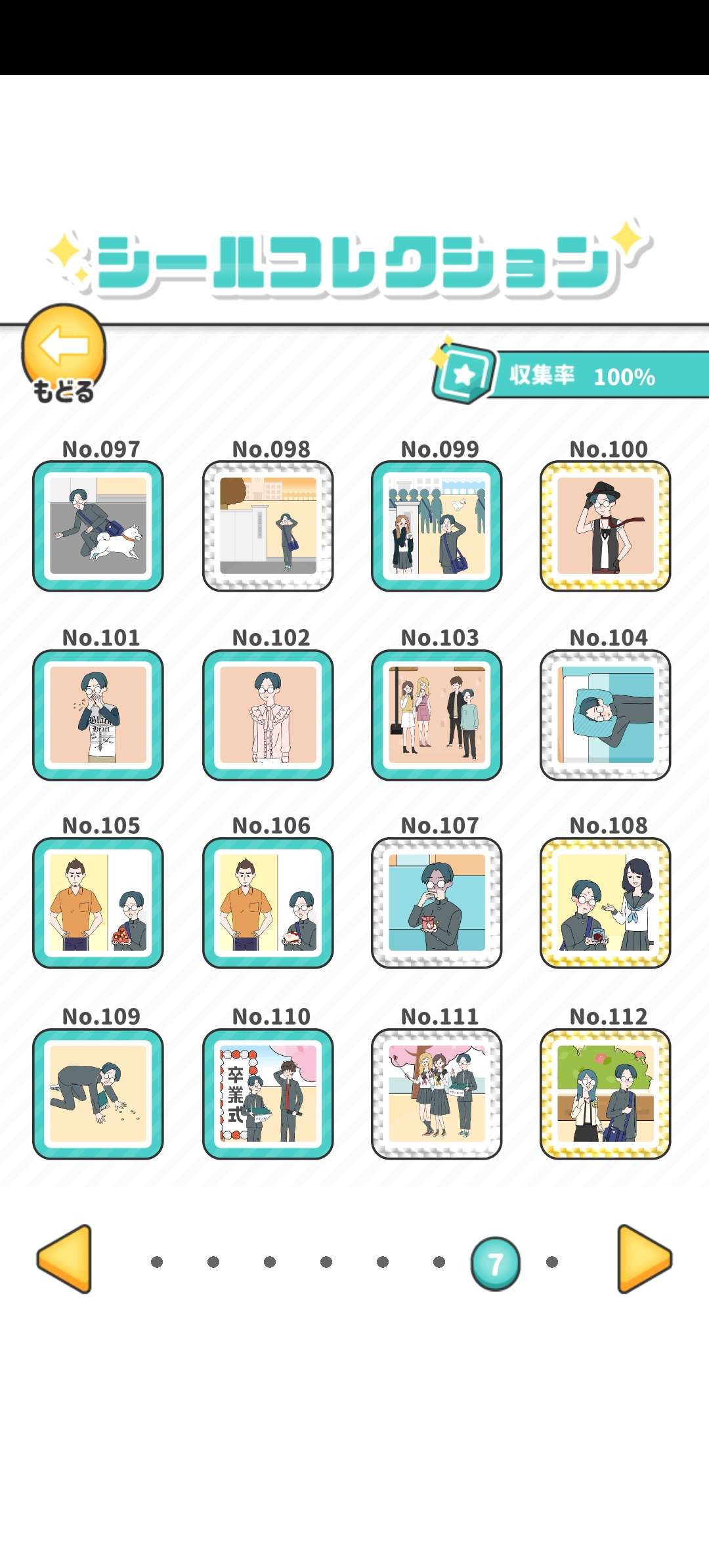Go to the next page with right arrow
Viewport: 709px width, 1568px height.
point(645,1259)
